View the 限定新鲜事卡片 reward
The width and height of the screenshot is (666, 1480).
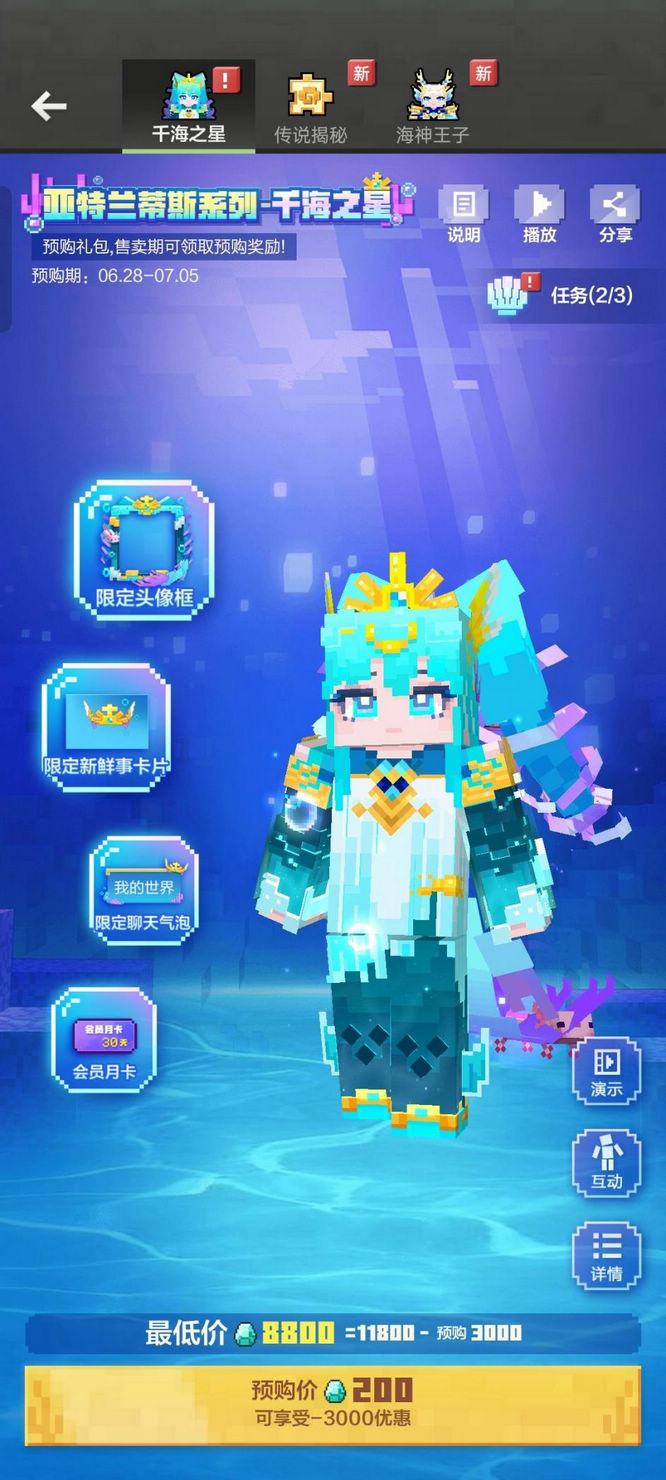pos(106,727)
